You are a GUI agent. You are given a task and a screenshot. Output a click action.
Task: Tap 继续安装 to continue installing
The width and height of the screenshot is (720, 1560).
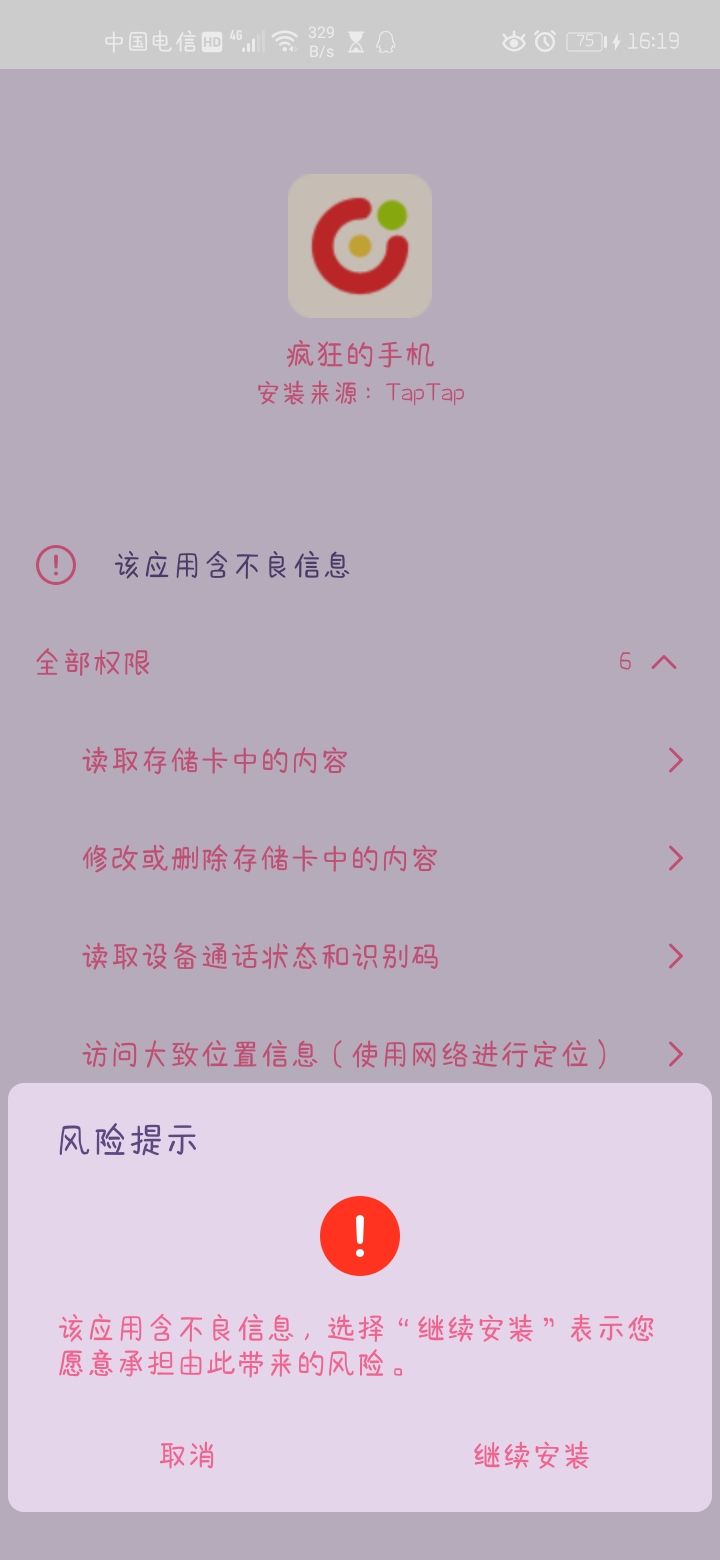click(x=528, y=1457)
